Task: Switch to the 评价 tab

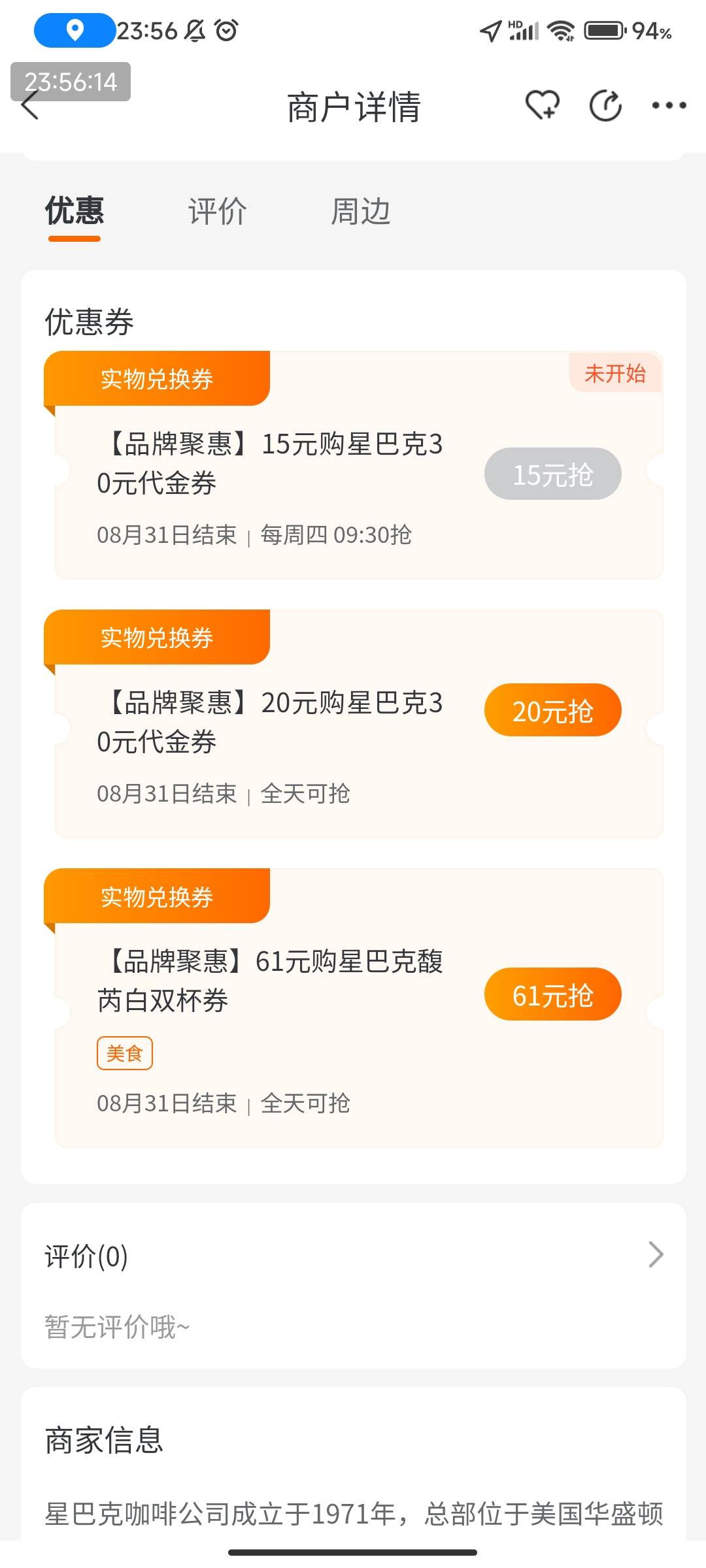Action: coord(217,212)
